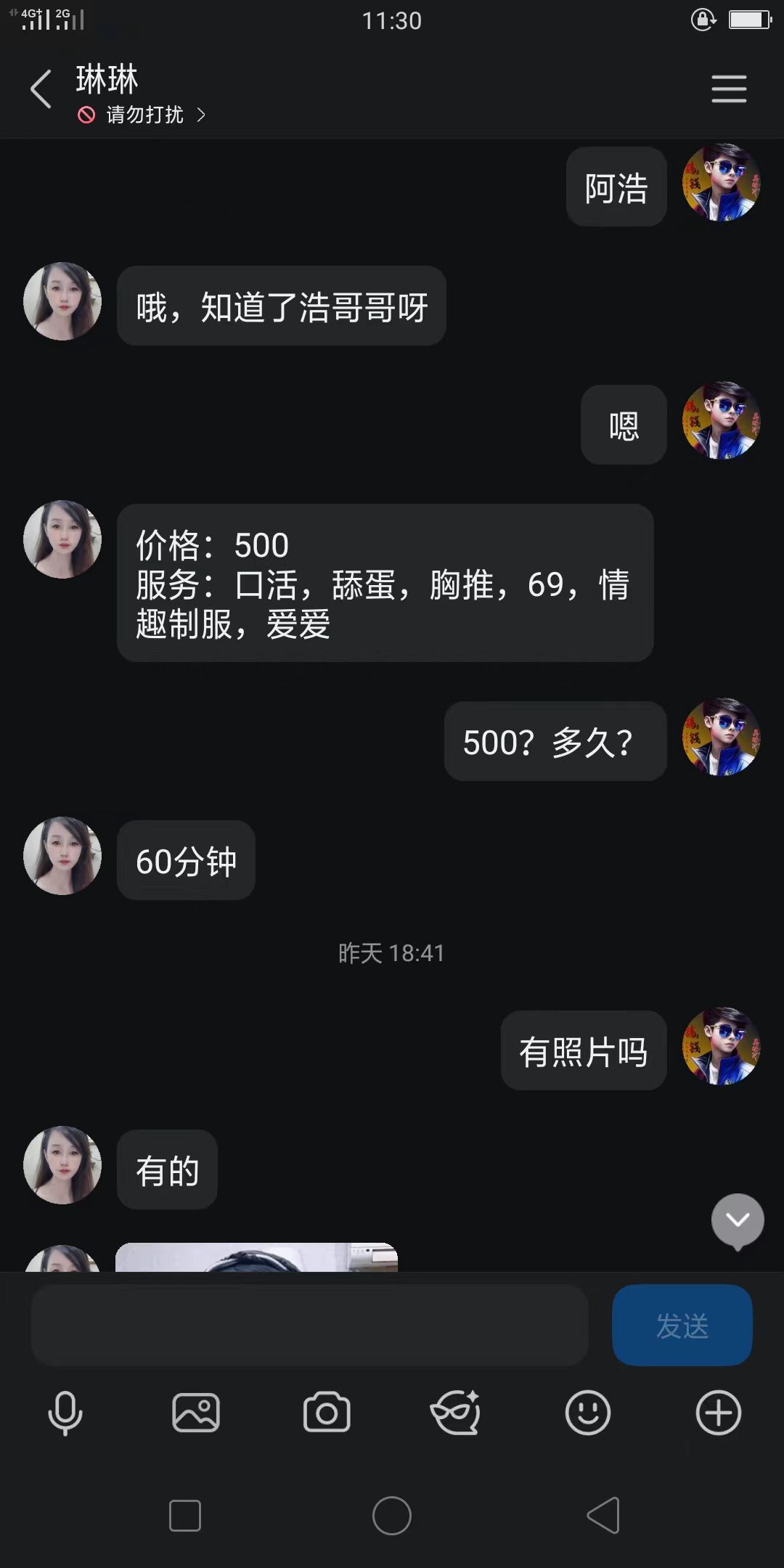
Task: Go back from the chat with 琳琳
Action: [x=41, y=89]
